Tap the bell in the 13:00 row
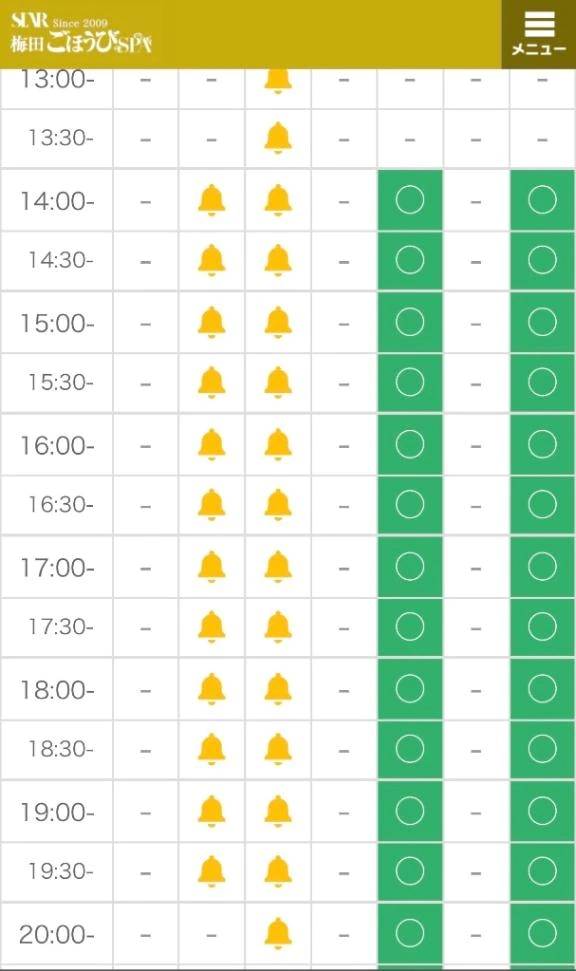Viewport: 576px width, 971px height. pos(278,81)
